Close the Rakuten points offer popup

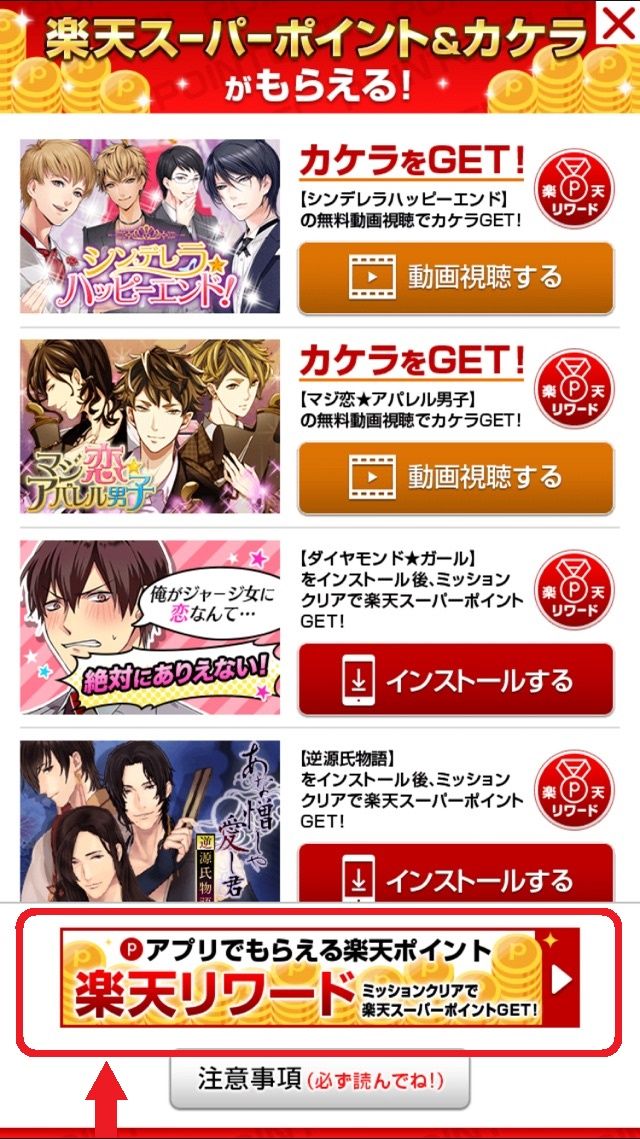click(x=619, y=22)
